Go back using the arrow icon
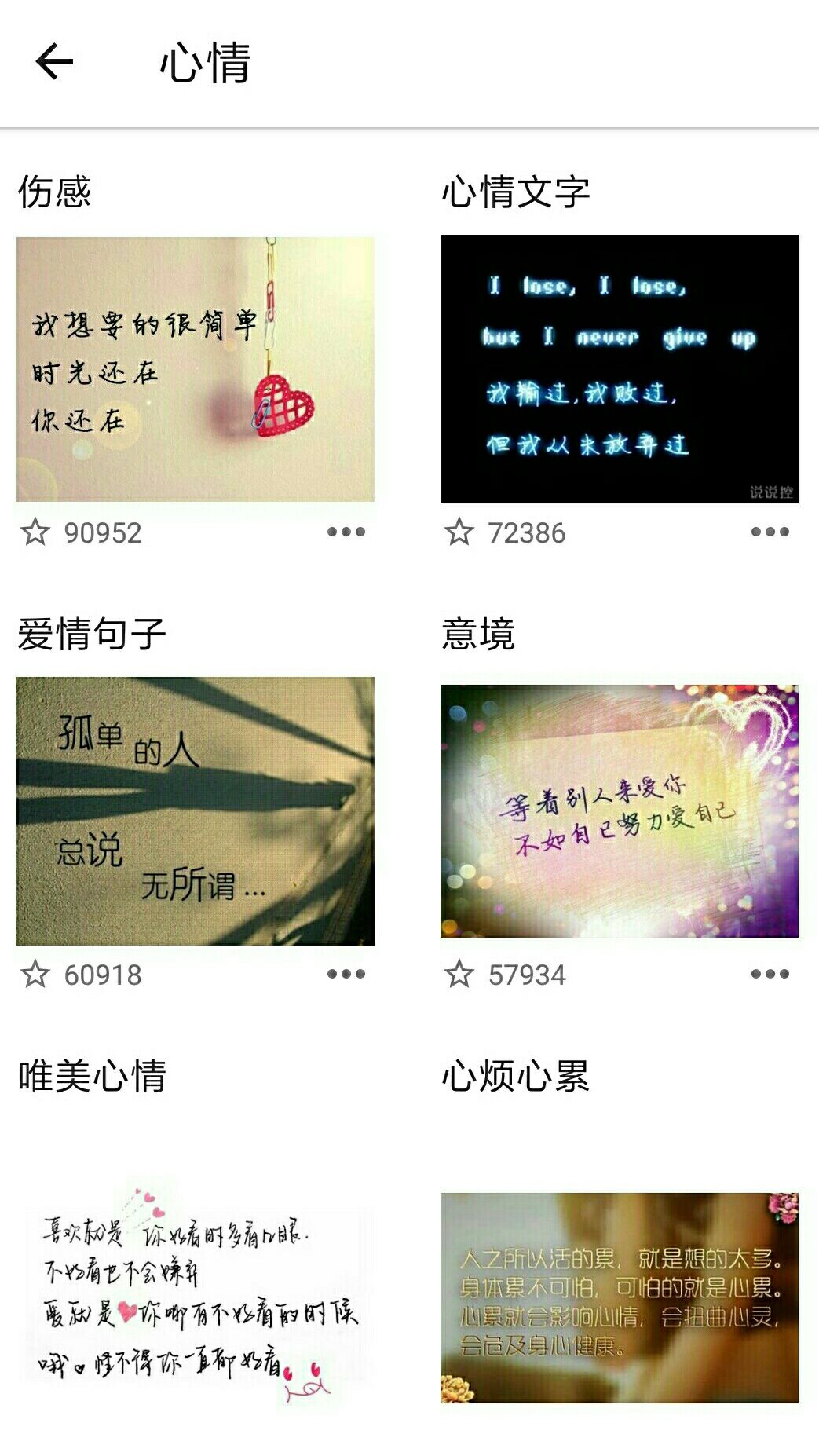Image resolution: width=819 pixels, height=1456 pixels. pyautogui.click(x=54, y=62)
